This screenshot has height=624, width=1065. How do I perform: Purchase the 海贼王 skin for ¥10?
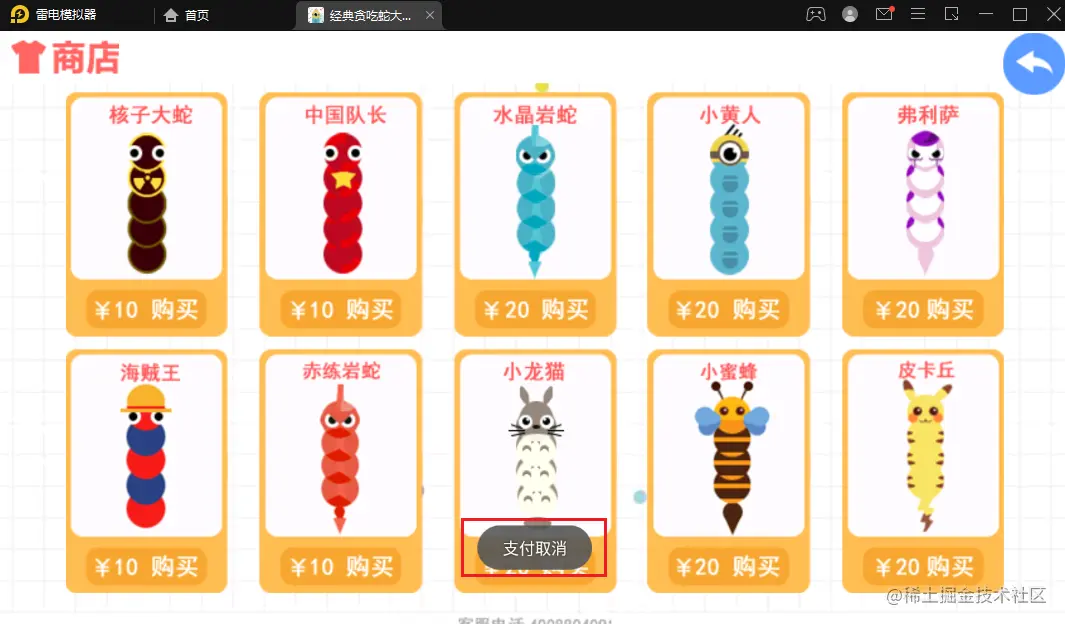[x=146, y=567]
